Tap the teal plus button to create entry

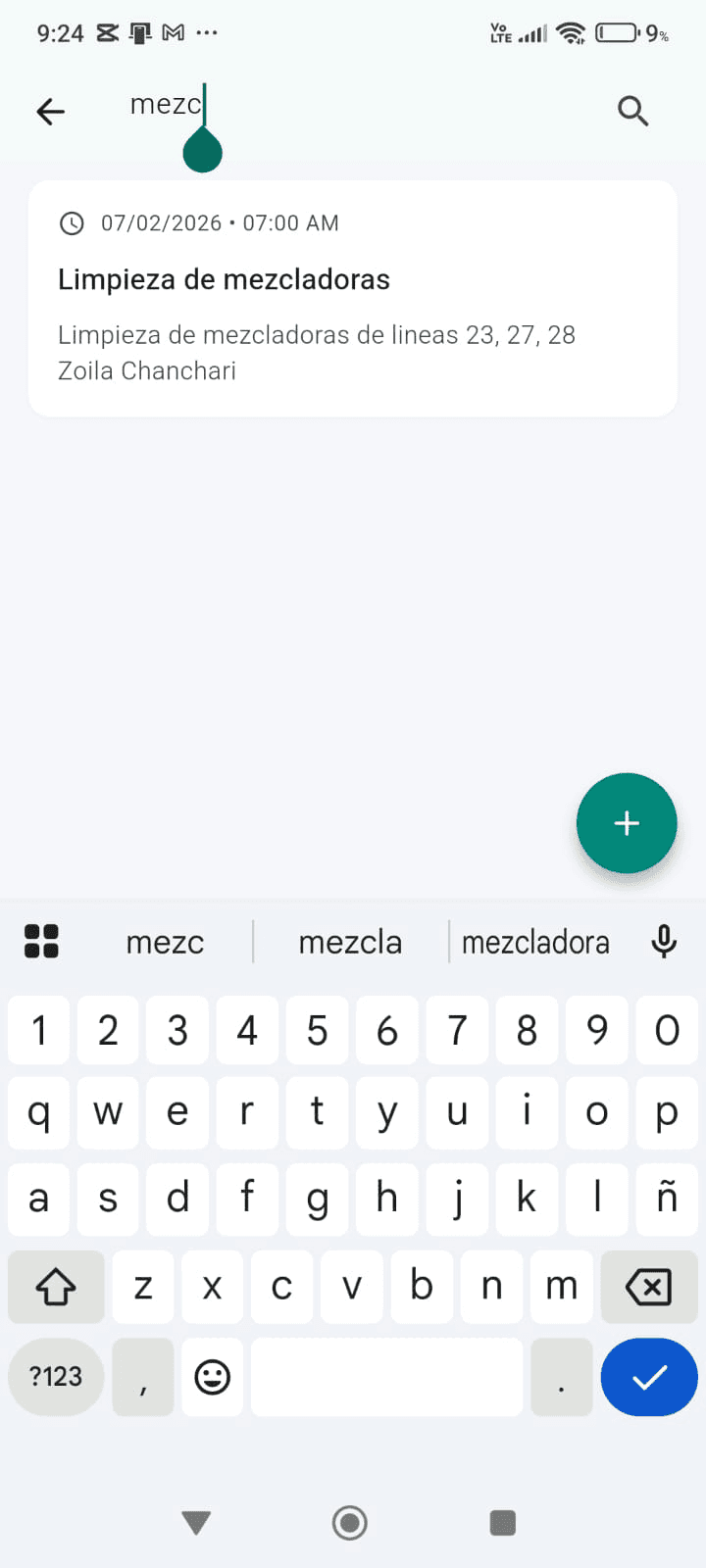coord(627,823)
